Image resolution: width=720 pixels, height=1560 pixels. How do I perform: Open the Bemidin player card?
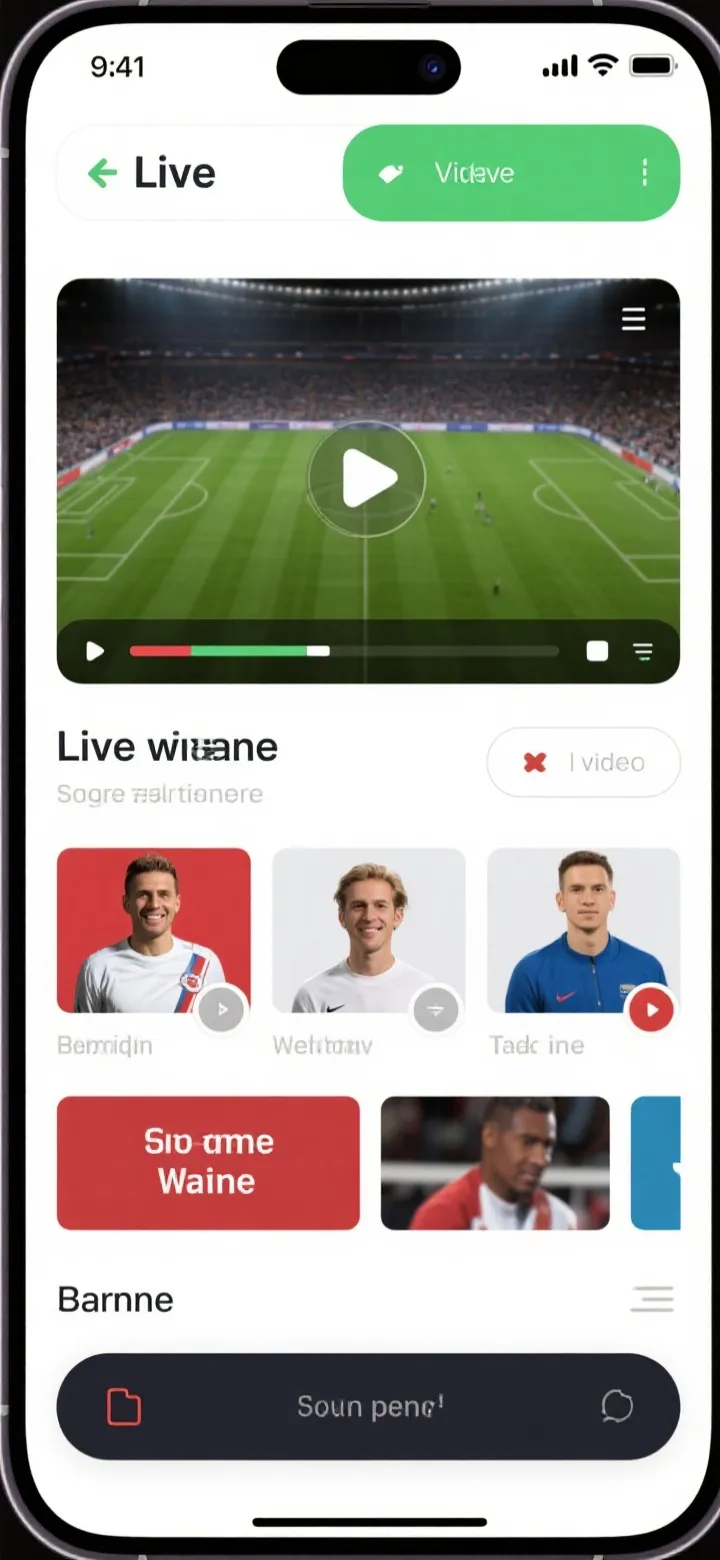coord(153,930)
